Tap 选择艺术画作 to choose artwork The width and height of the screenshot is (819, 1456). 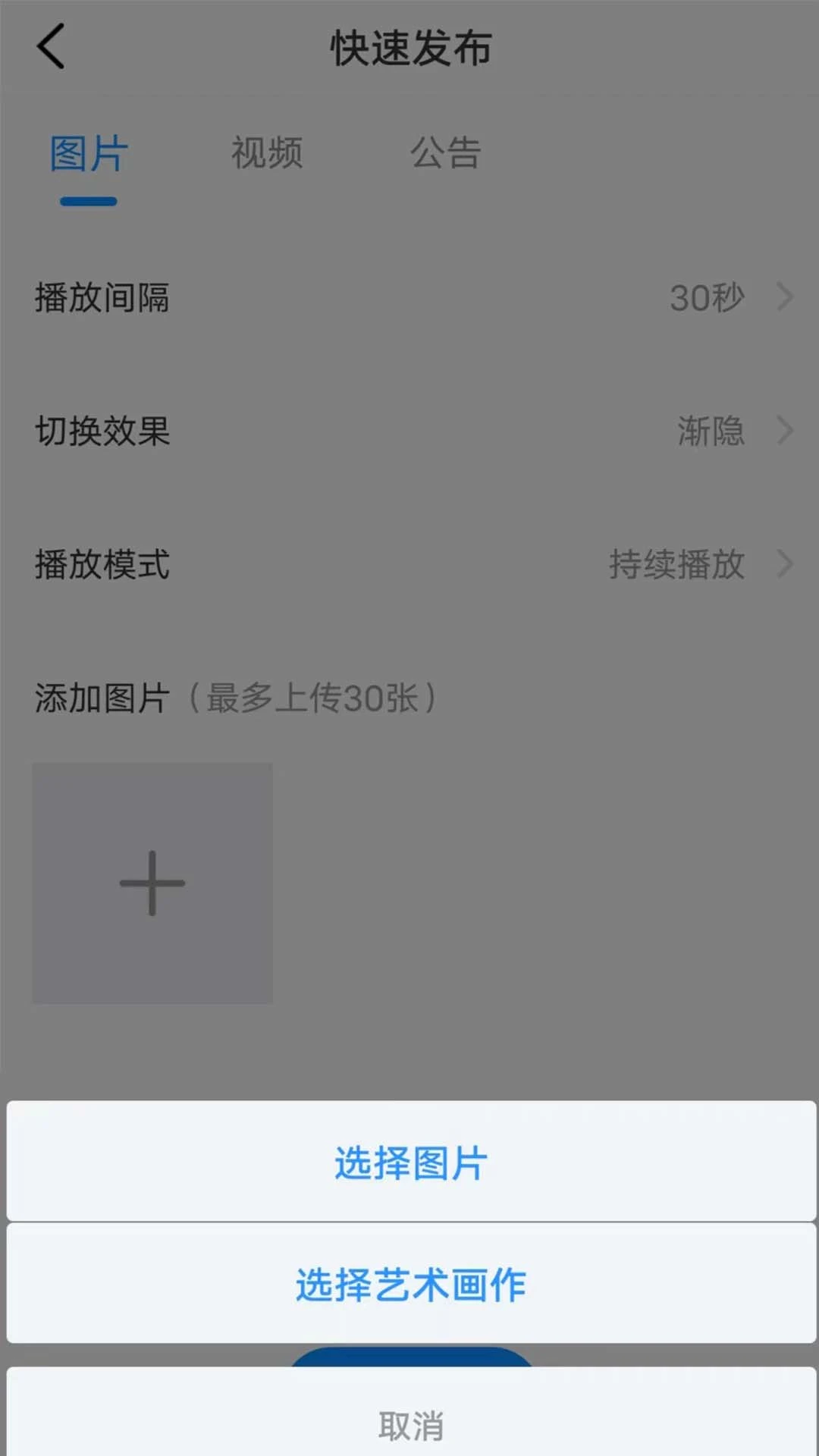pyautogui.click(x=409, y=1284)
